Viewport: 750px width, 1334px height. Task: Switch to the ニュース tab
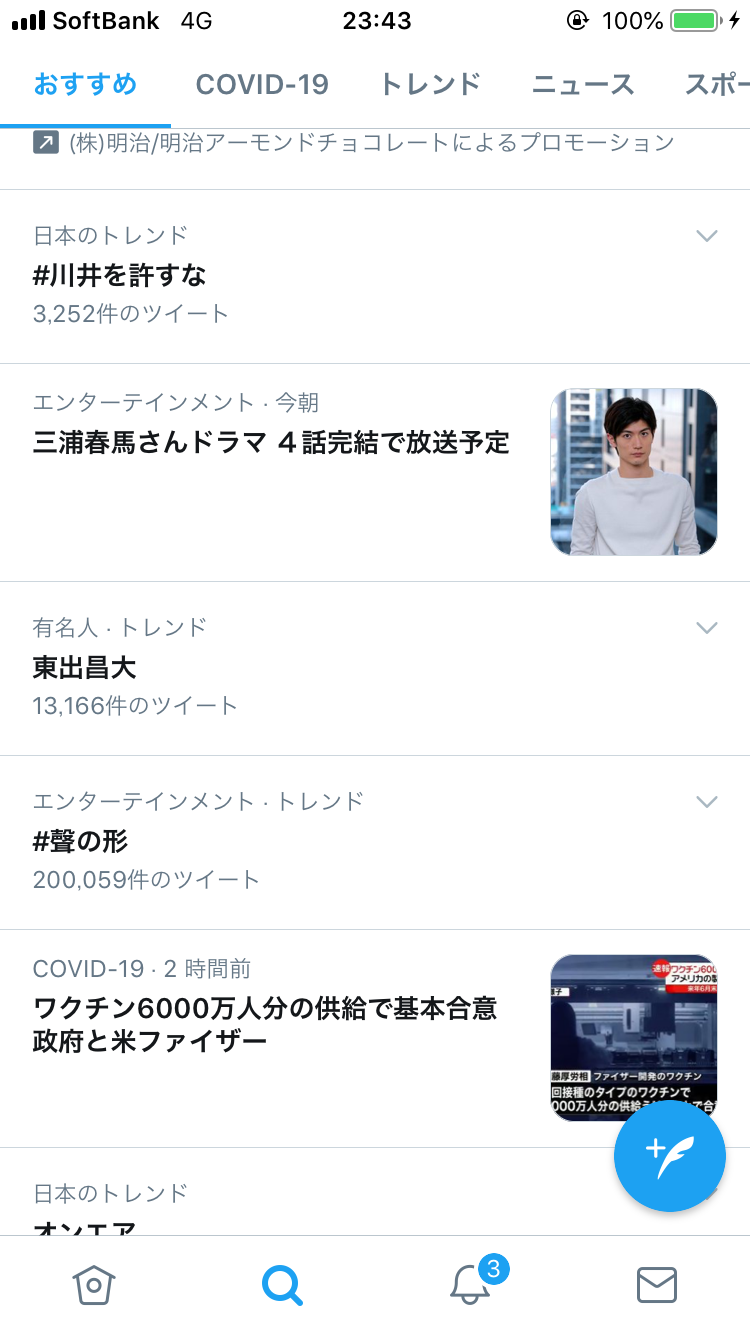click(x=583, y=85)
